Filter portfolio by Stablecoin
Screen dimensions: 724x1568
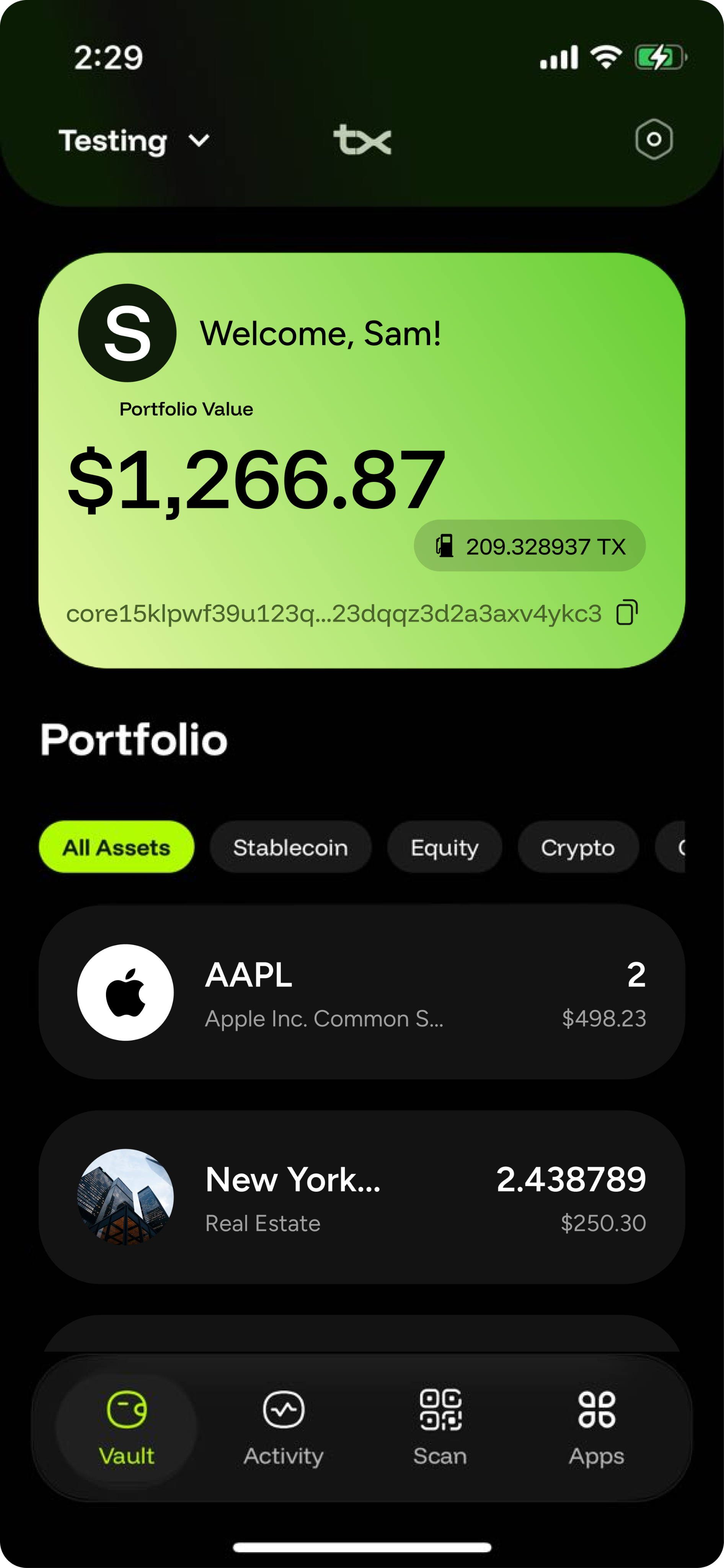[290, 847]
